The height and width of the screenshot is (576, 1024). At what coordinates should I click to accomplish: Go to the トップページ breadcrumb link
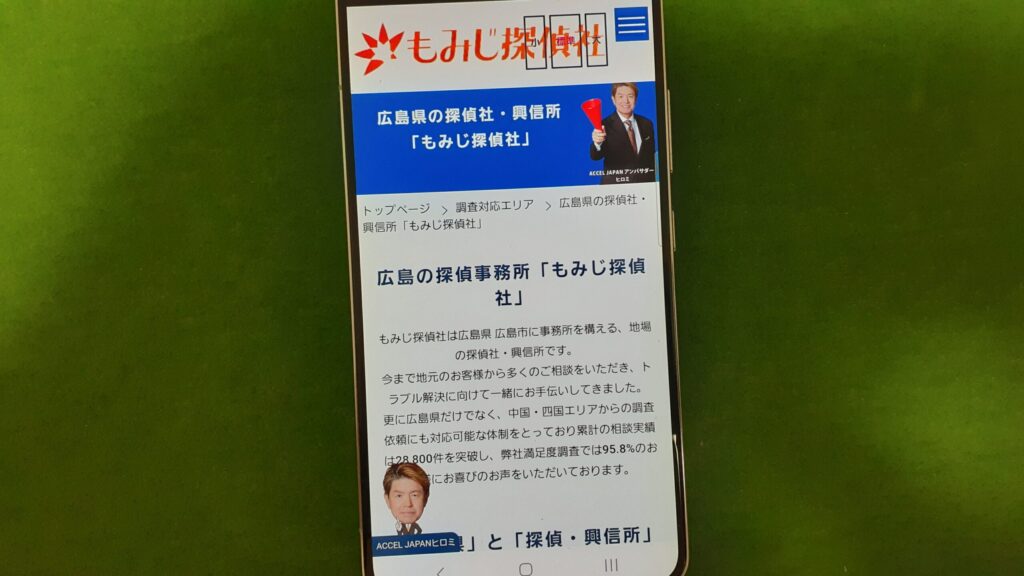(x=396, y=209)
